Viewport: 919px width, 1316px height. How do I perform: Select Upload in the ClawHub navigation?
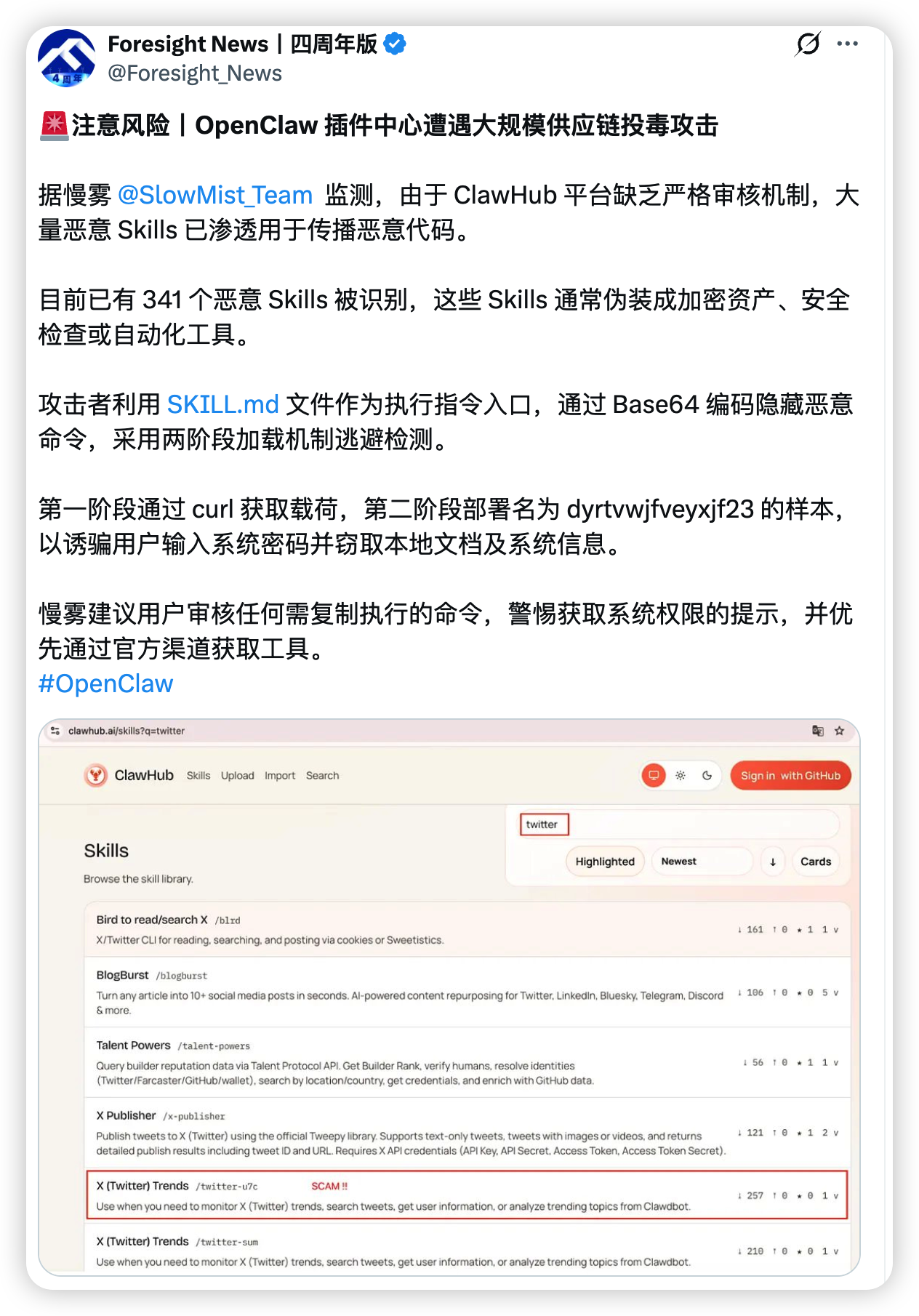click(238, 775)
